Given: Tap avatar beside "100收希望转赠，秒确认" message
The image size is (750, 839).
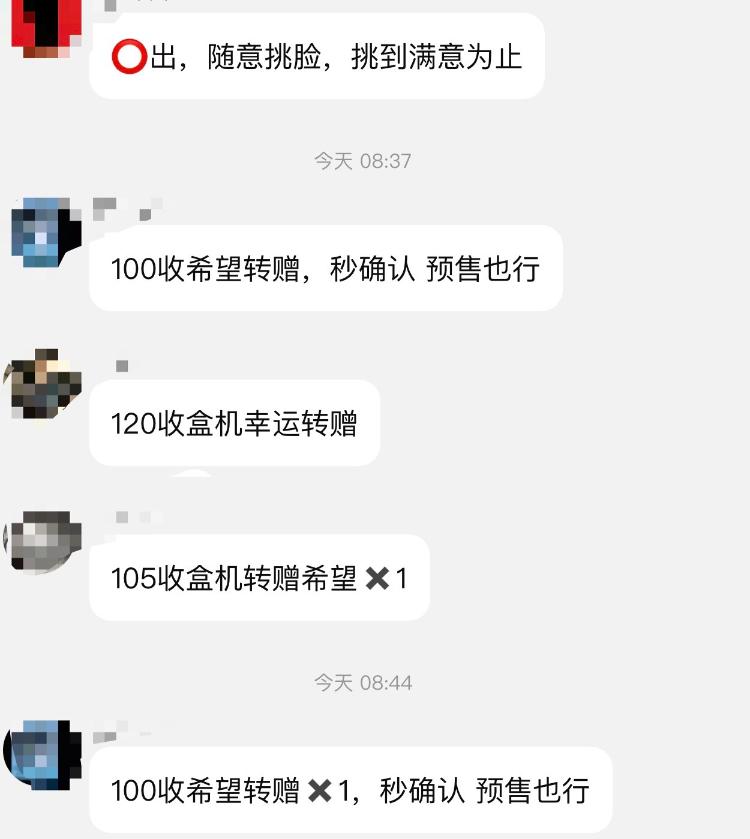Looking at the screenshot, I should 46,233.
